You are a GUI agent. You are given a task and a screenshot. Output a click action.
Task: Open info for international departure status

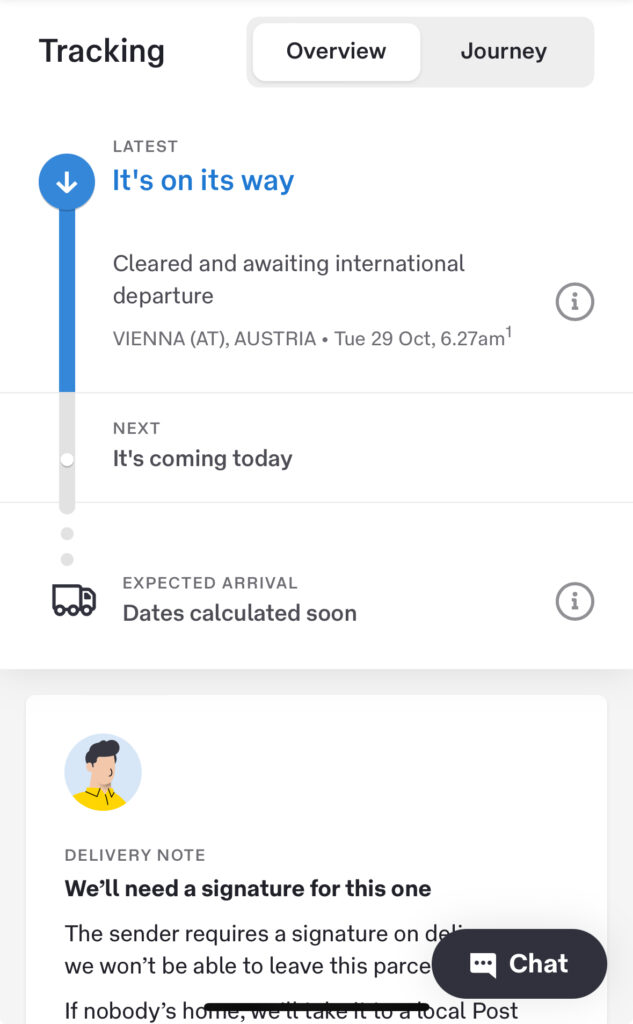575,301
